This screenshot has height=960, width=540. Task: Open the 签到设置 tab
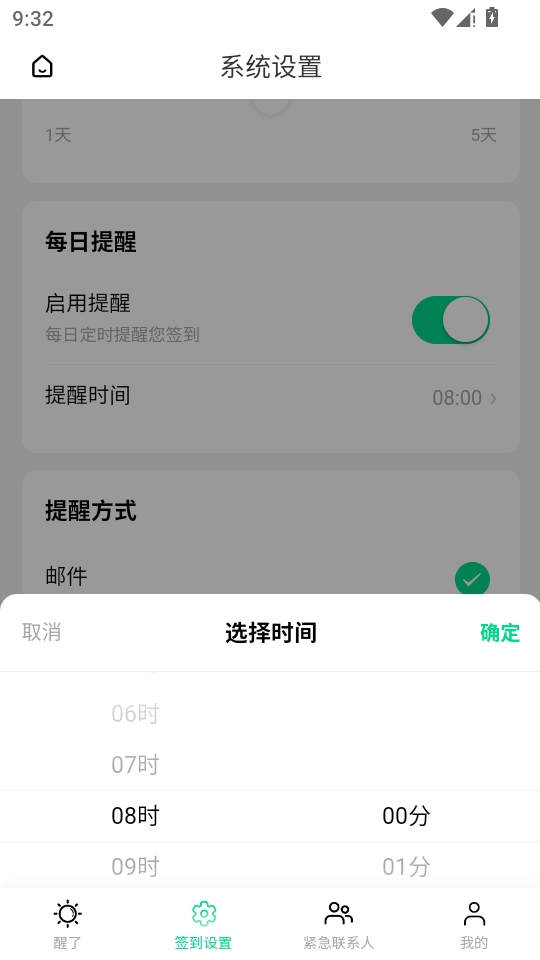click(x=203, y=925)
